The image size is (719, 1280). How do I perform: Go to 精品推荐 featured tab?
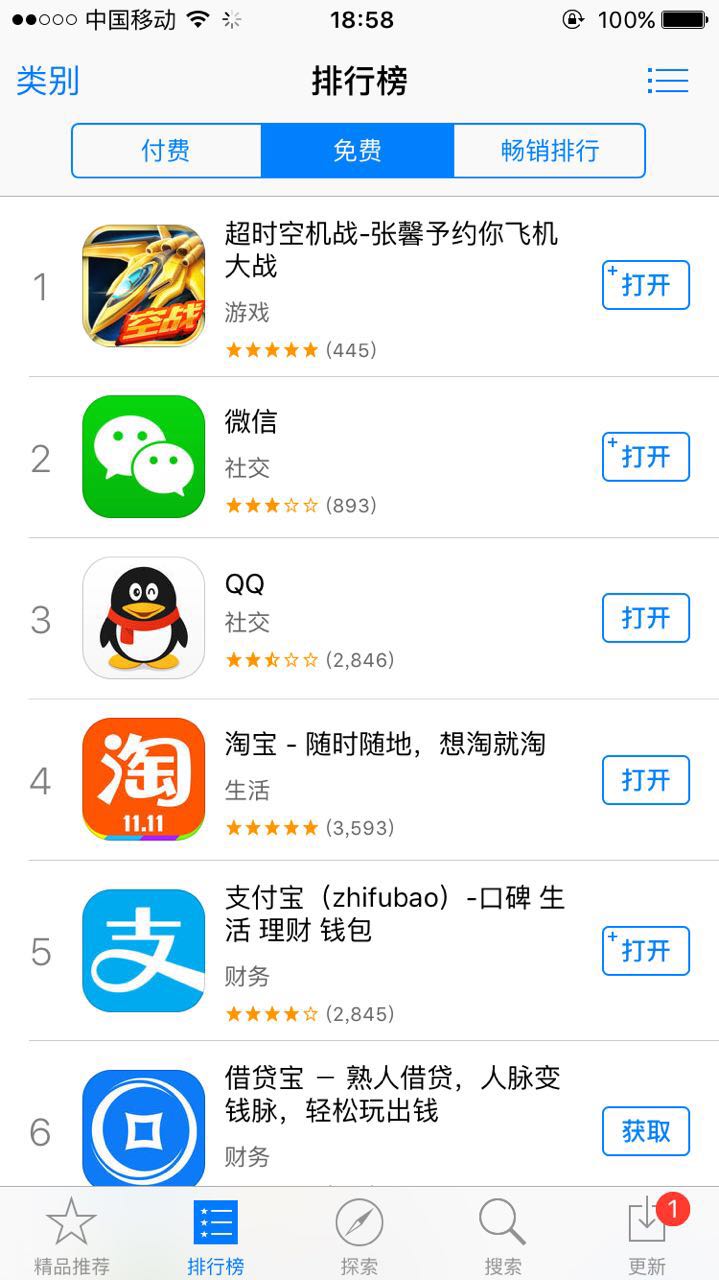point(71,1236)
